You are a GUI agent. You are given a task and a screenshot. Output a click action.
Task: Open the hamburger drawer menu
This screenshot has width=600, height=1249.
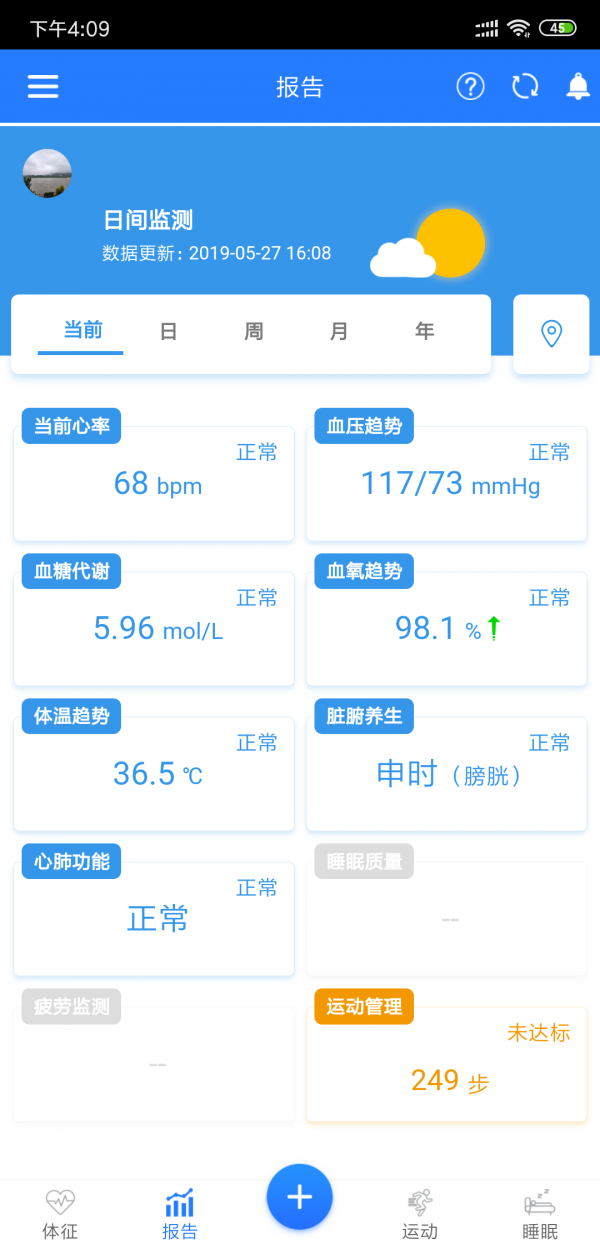(43, 87)
